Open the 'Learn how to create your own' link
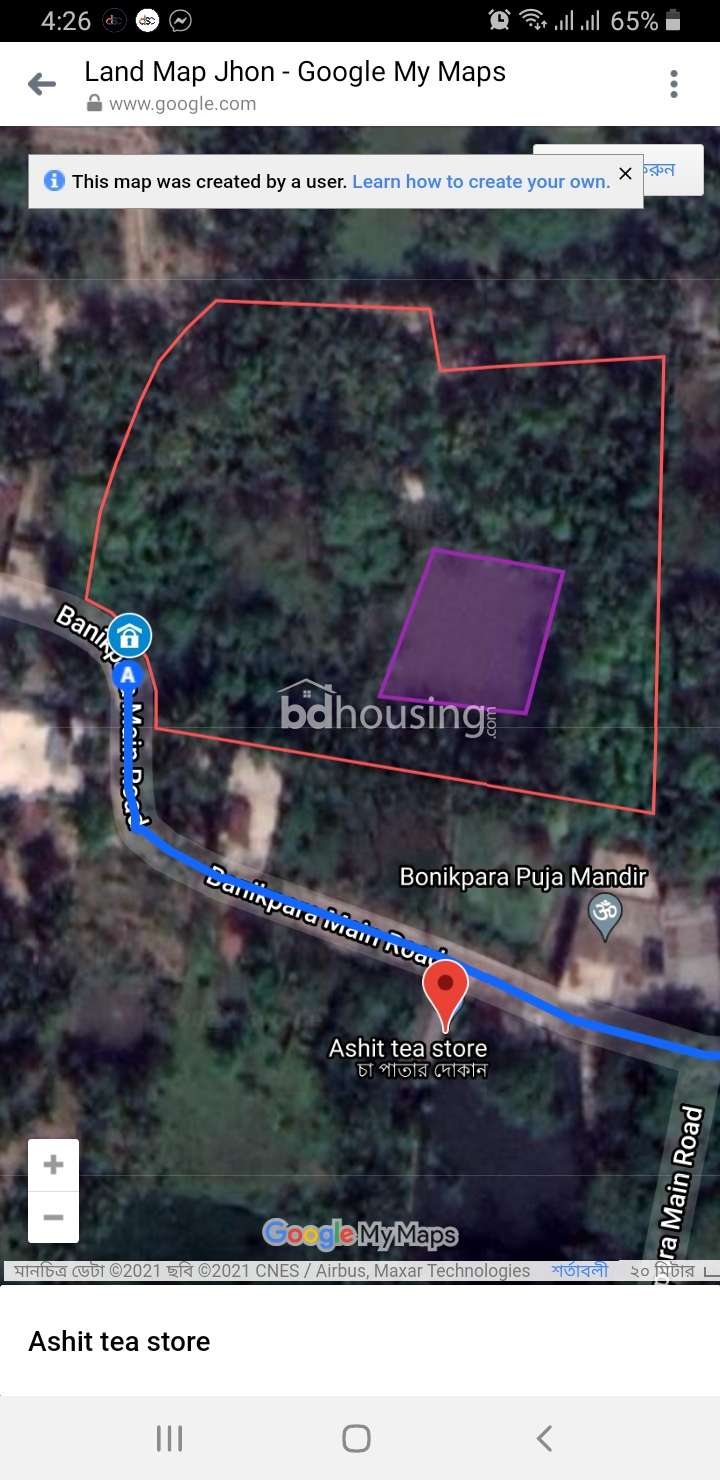The height and width of the screenshot is (1480, 720). pyautogui.click(x=481, y=181)
